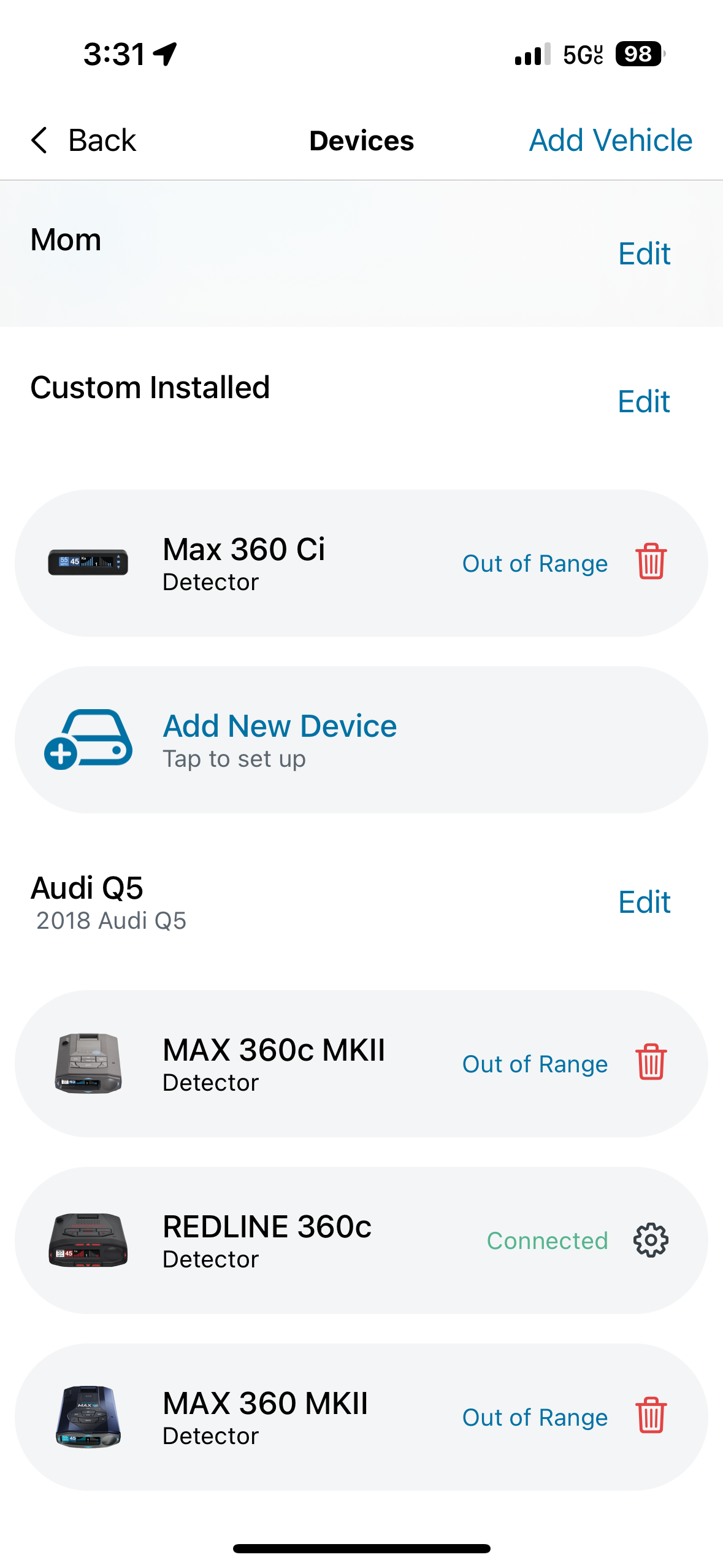
Task: Expand the Mom vehicle section
Action: (x=65, y=240)
